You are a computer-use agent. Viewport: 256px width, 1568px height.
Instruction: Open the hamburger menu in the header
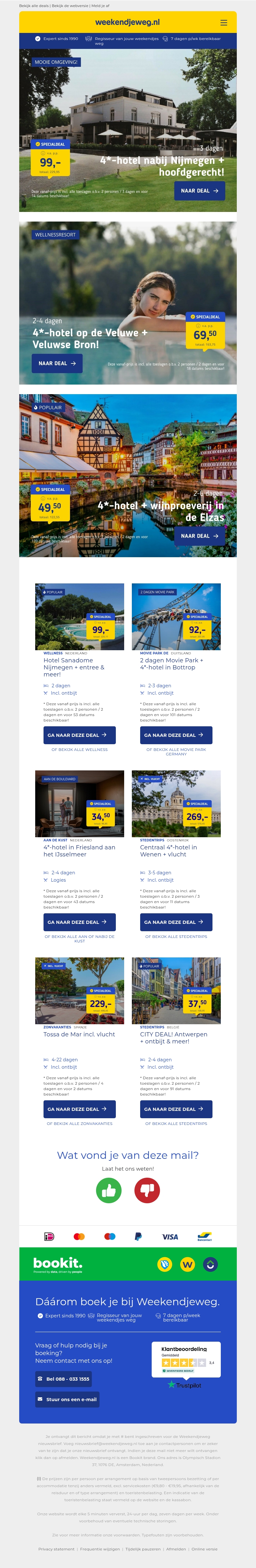(224, 22)
